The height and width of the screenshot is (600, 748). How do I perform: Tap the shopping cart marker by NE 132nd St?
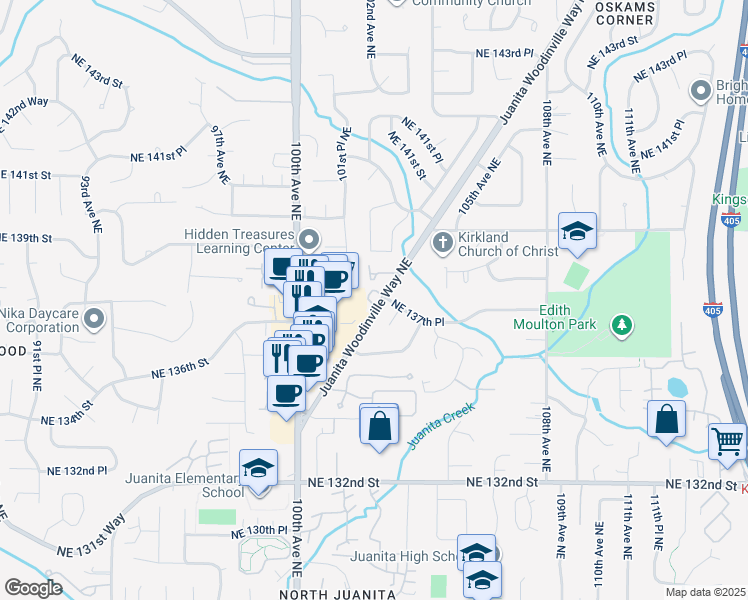pos(727,440)
